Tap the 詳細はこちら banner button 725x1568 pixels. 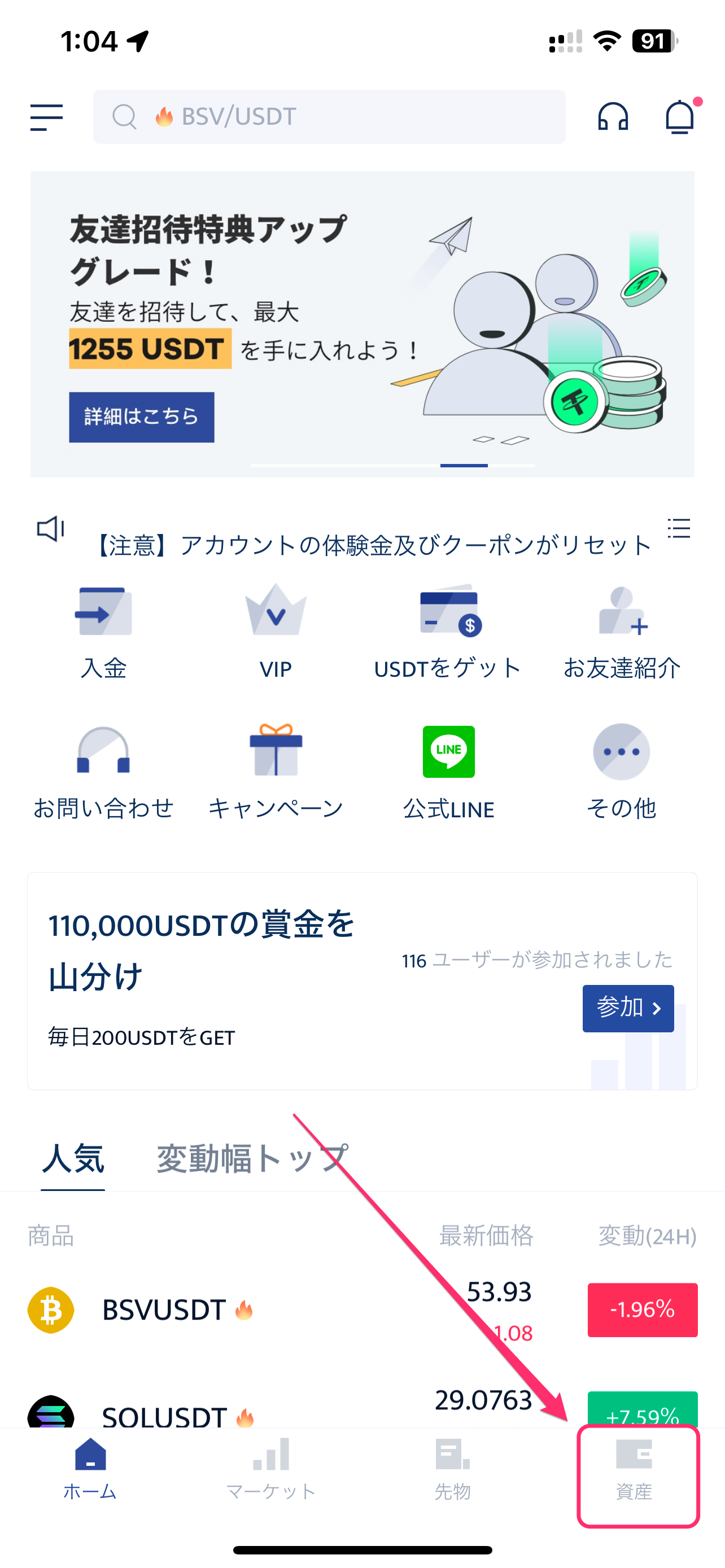pyautogui.click(x=141, y=417)
